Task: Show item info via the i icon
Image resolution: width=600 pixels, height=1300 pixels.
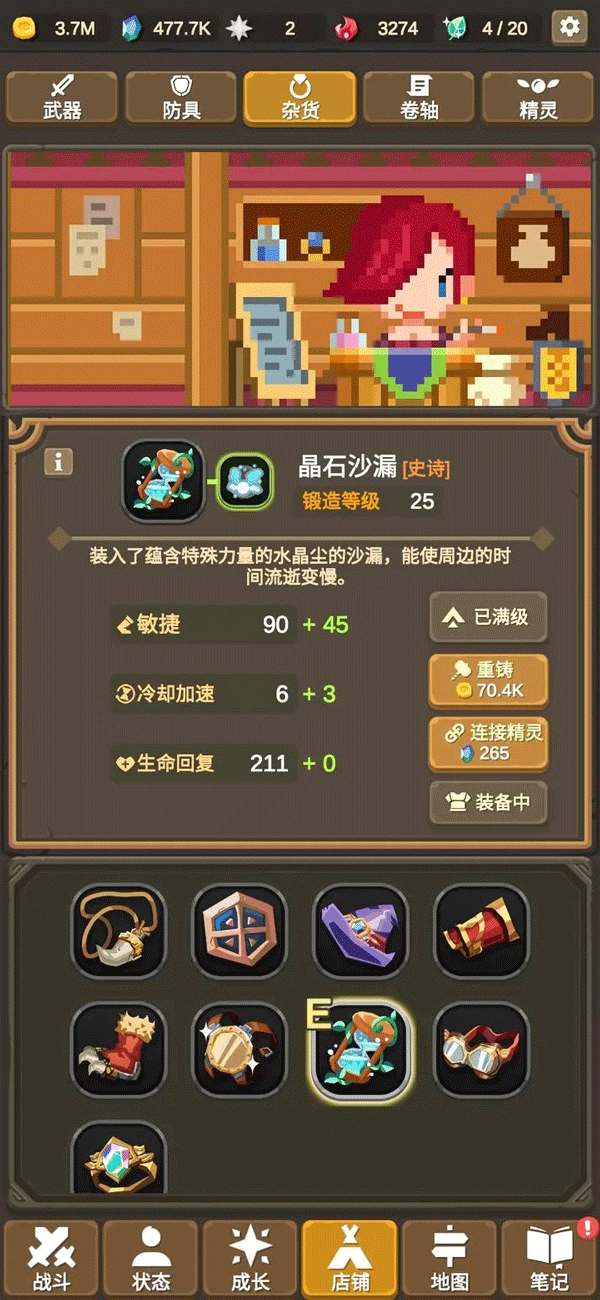Action: point(58,462)
